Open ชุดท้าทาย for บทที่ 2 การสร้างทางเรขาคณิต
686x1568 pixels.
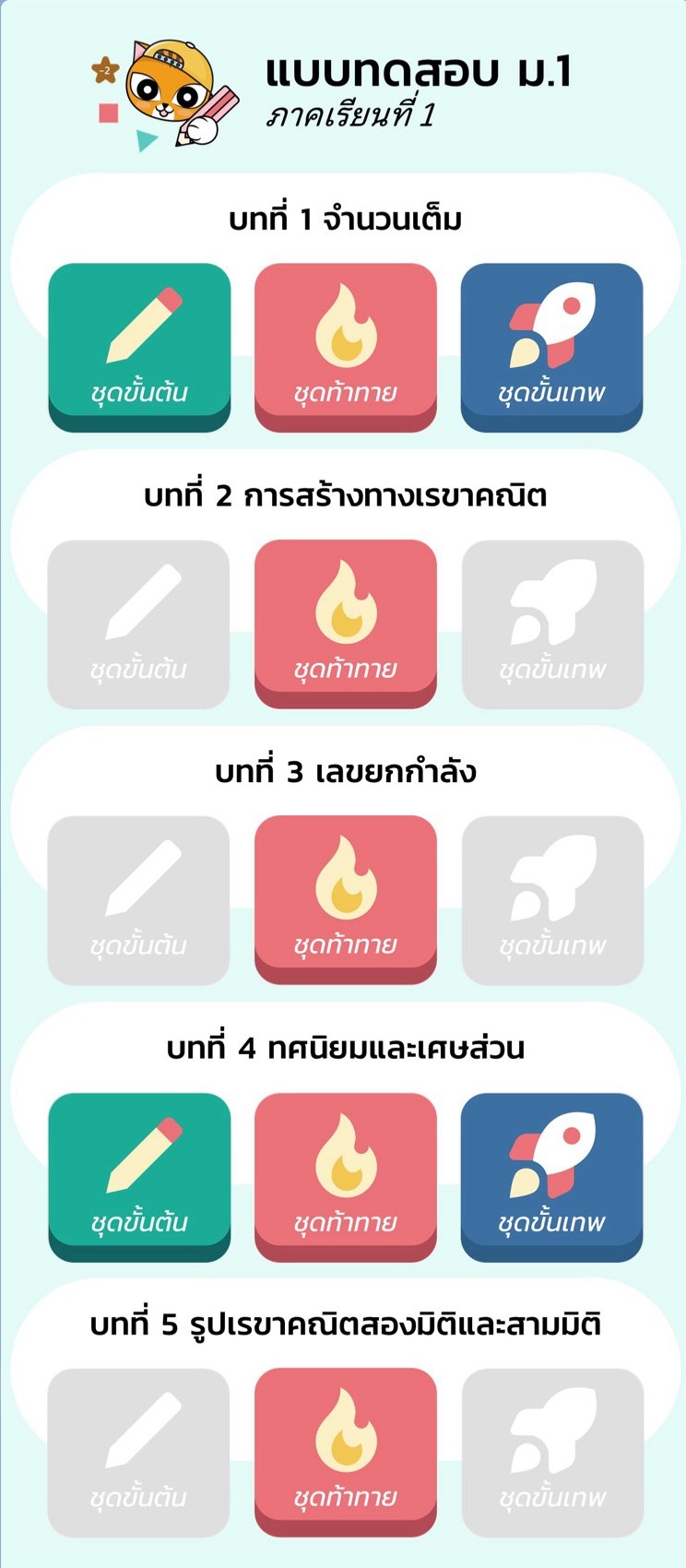345,623
